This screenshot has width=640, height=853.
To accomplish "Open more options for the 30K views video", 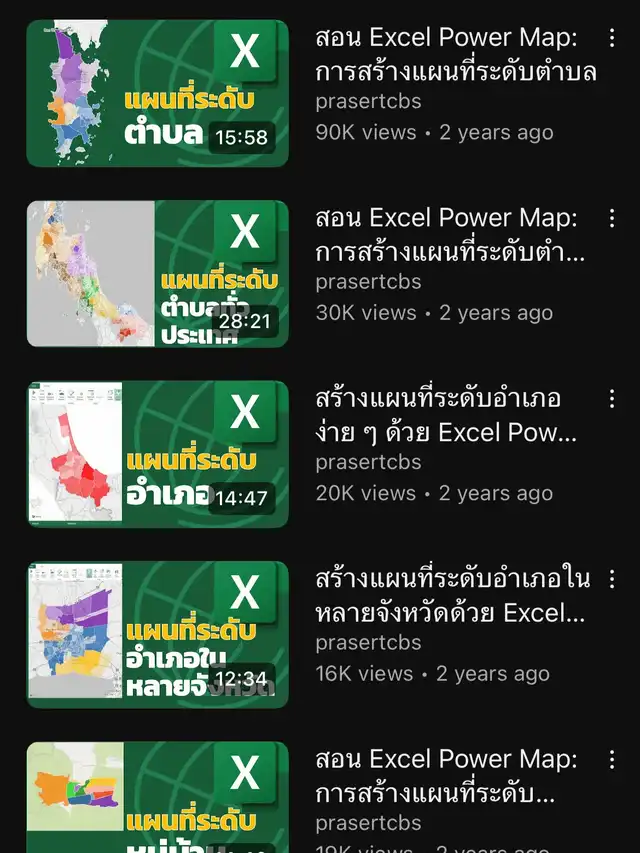I will [x=612, y=219].
